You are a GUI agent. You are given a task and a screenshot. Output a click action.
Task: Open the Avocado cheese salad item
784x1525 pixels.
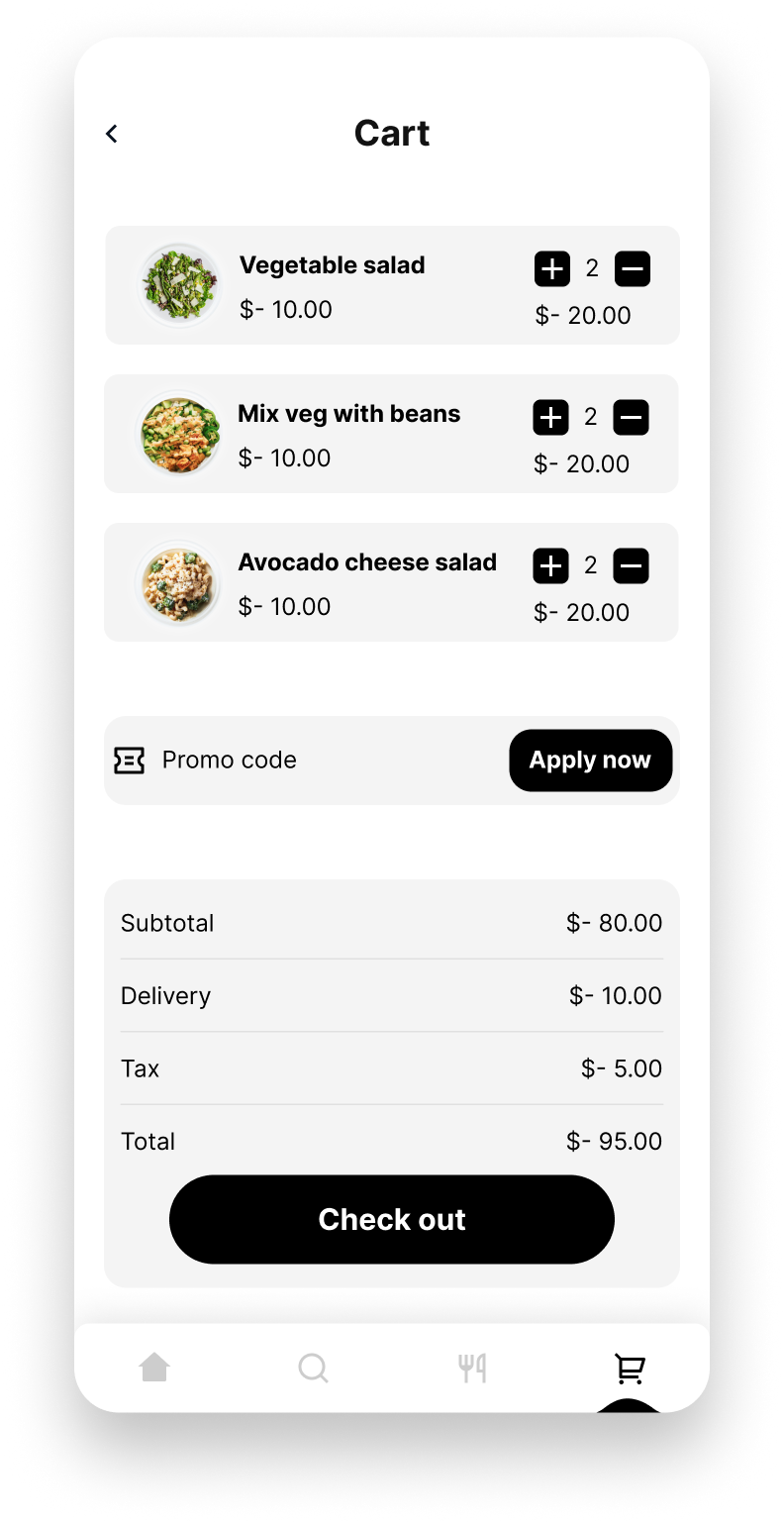tap(392, 582)
